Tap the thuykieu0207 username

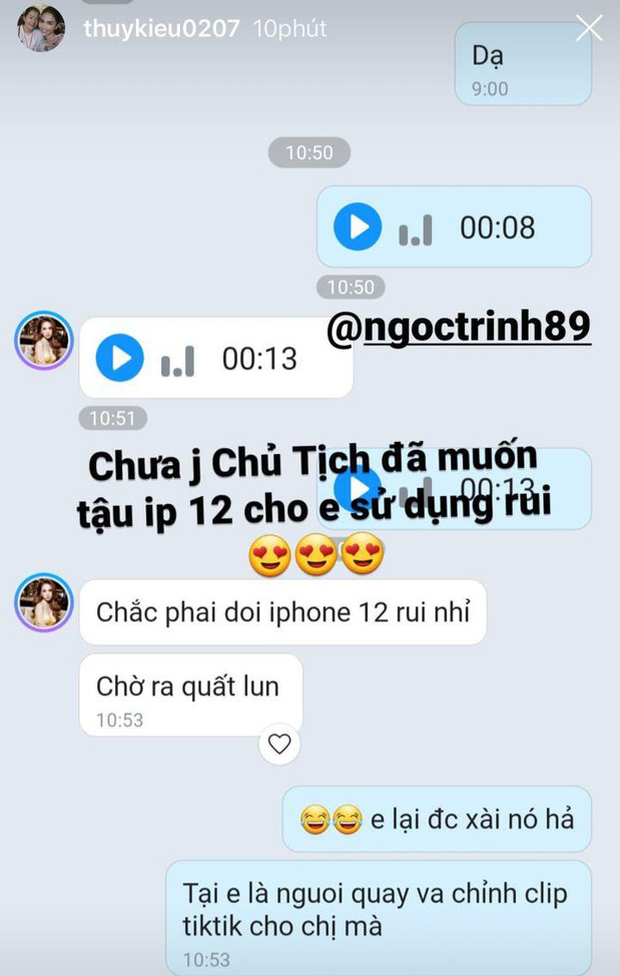(161, 28)
